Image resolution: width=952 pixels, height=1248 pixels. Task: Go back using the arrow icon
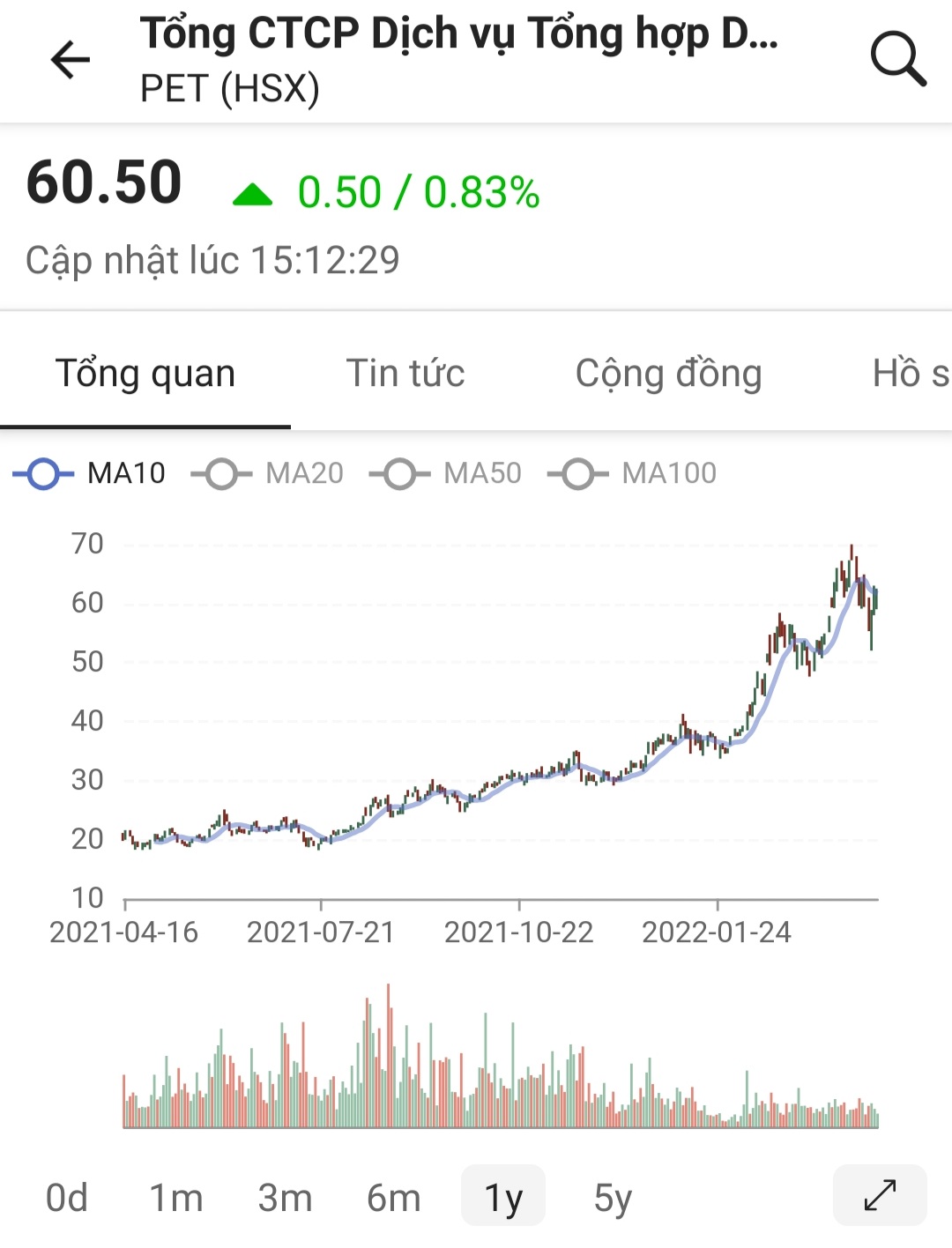point(71,60)
